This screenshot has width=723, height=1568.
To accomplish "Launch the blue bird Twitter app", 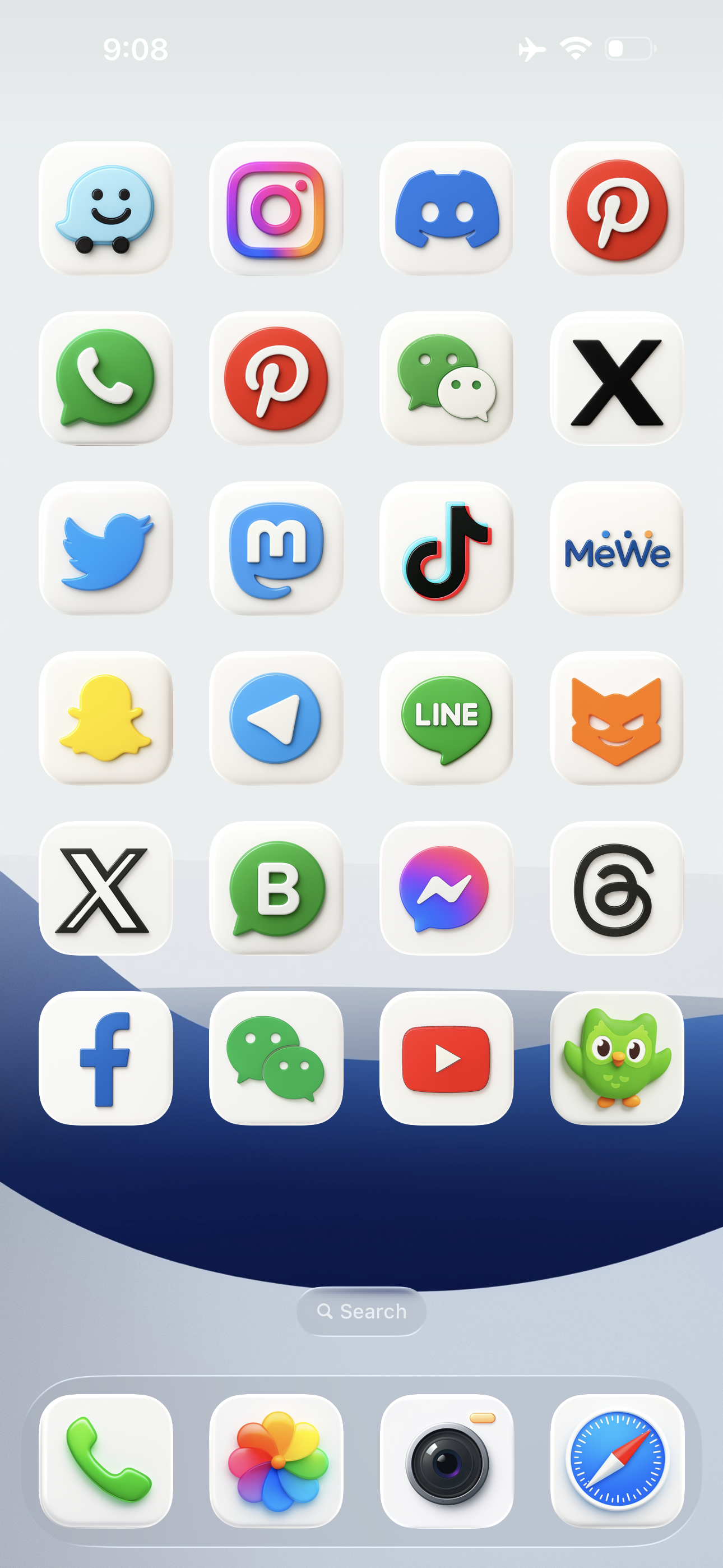I will pyautogui.click(x=106, y=548).
